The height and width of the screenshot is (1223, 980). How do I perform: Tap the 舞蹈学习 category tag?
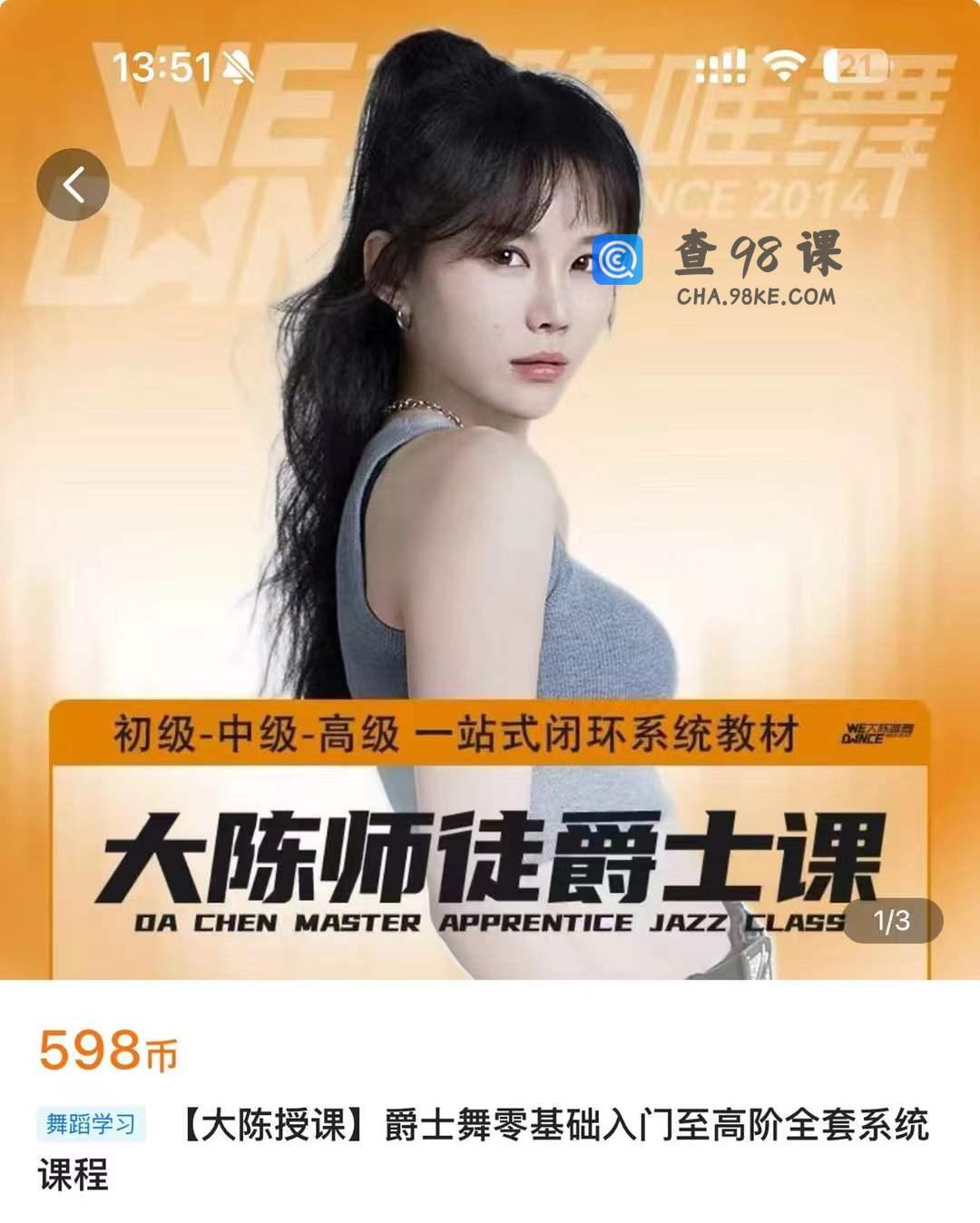click(x=91, y=1124)
